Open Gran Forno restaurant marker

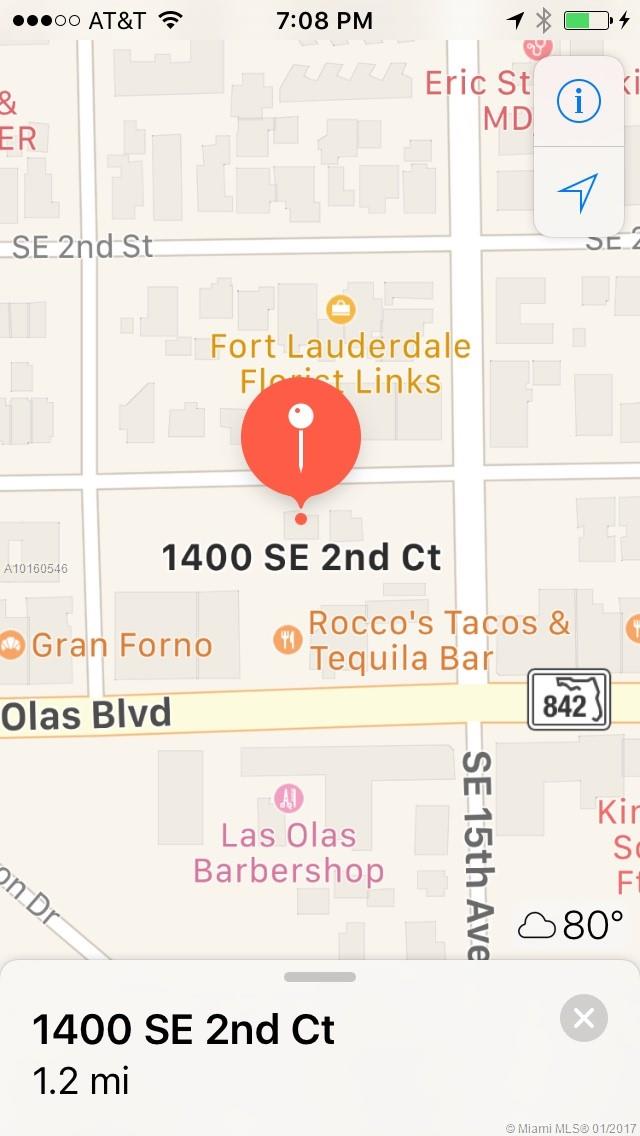point(12,643)
